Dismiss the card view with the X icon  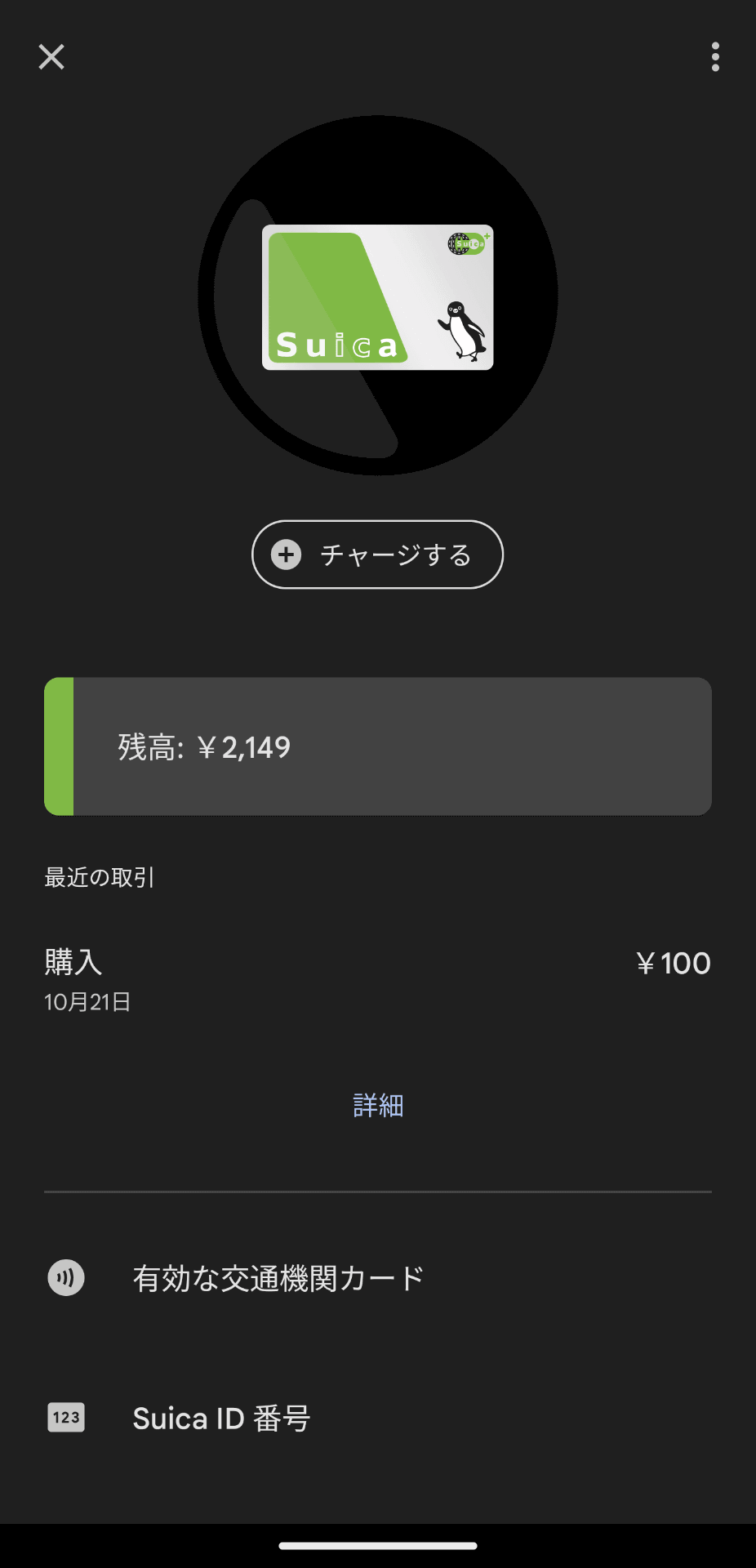pyautogui.click(x=51, y=56)
